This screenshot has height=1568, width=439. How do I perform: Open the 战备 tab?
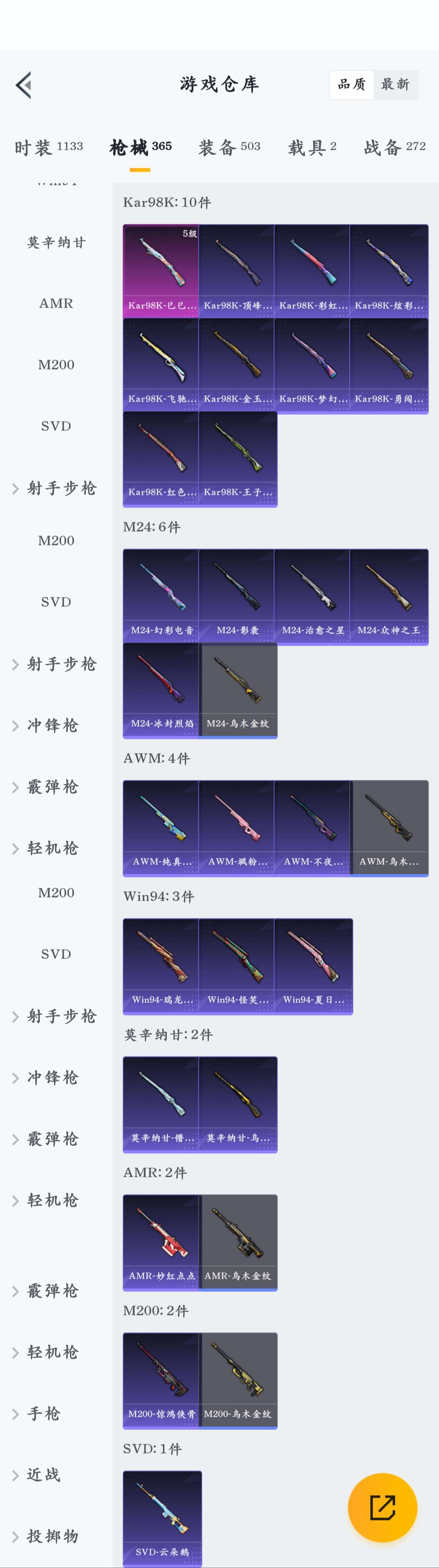(395, 147)
